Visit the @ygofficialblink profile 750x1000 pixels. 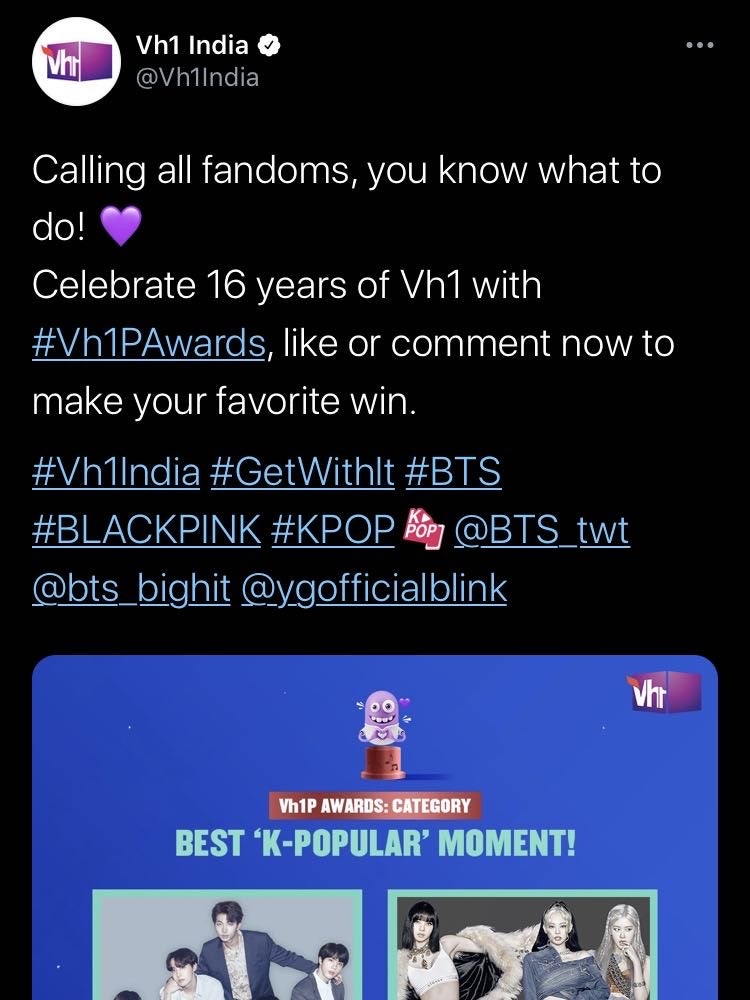[374, 589]
